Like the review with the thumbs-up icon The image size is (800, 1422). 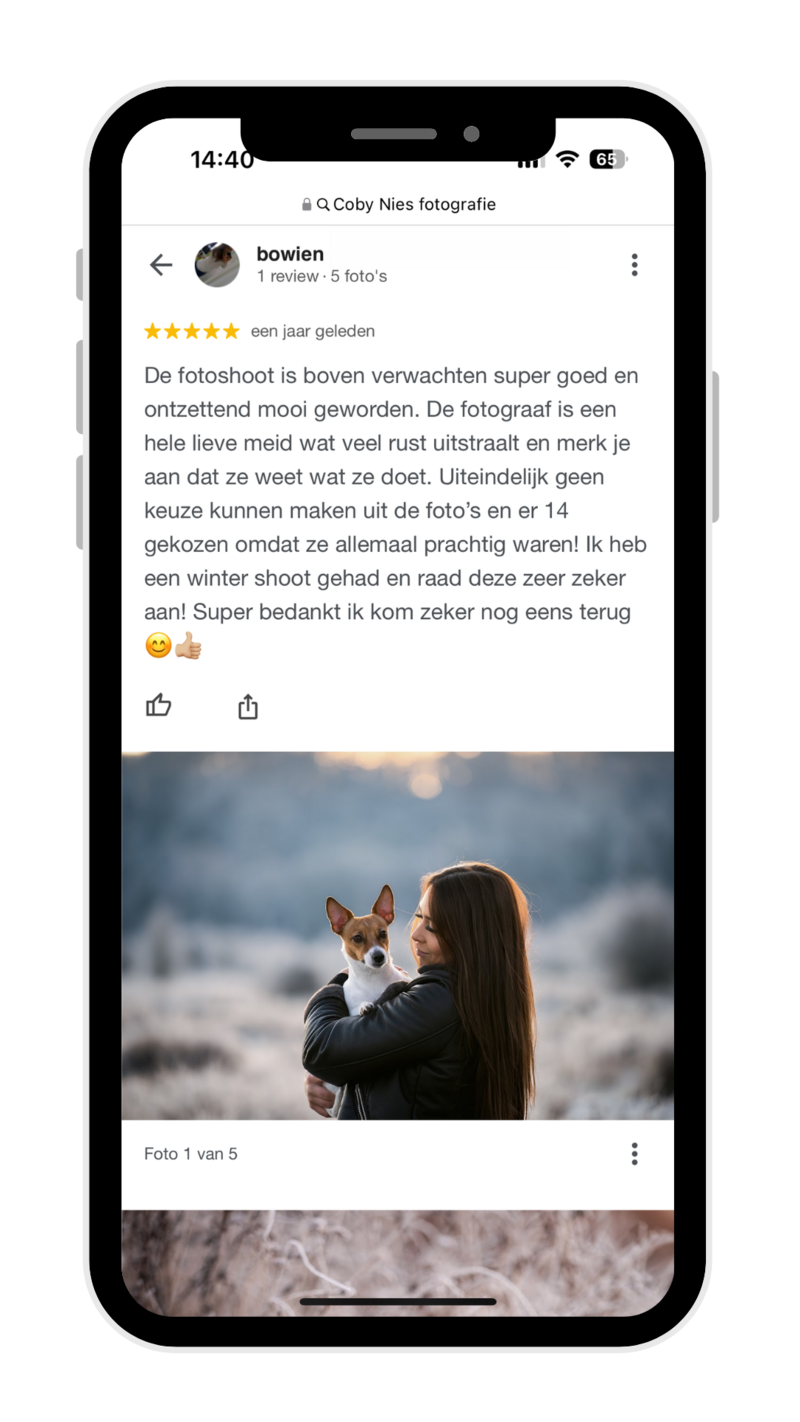159,706
